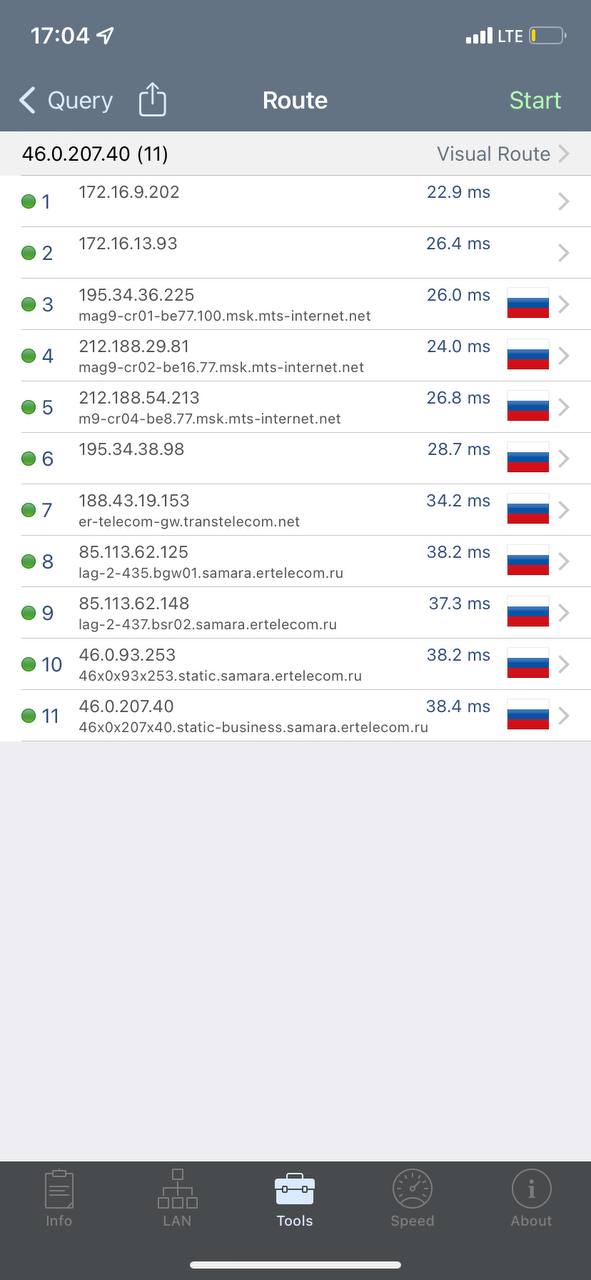Open hop 8 85.113.62.125 details
This screenshot has height=1280, width=591.
click(x=295, y=562)
